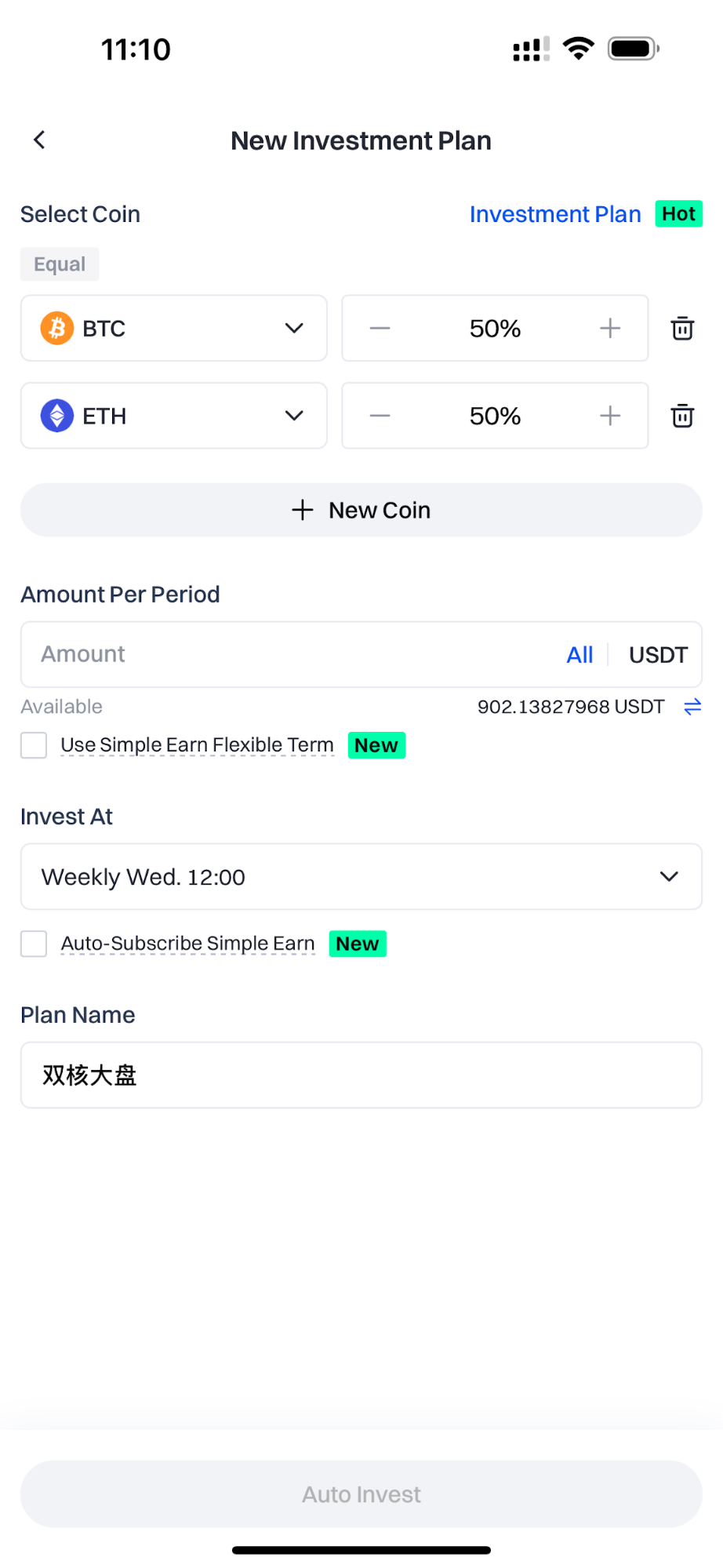Tap the transfer arrows beside available balance

(x=692, y=708)
